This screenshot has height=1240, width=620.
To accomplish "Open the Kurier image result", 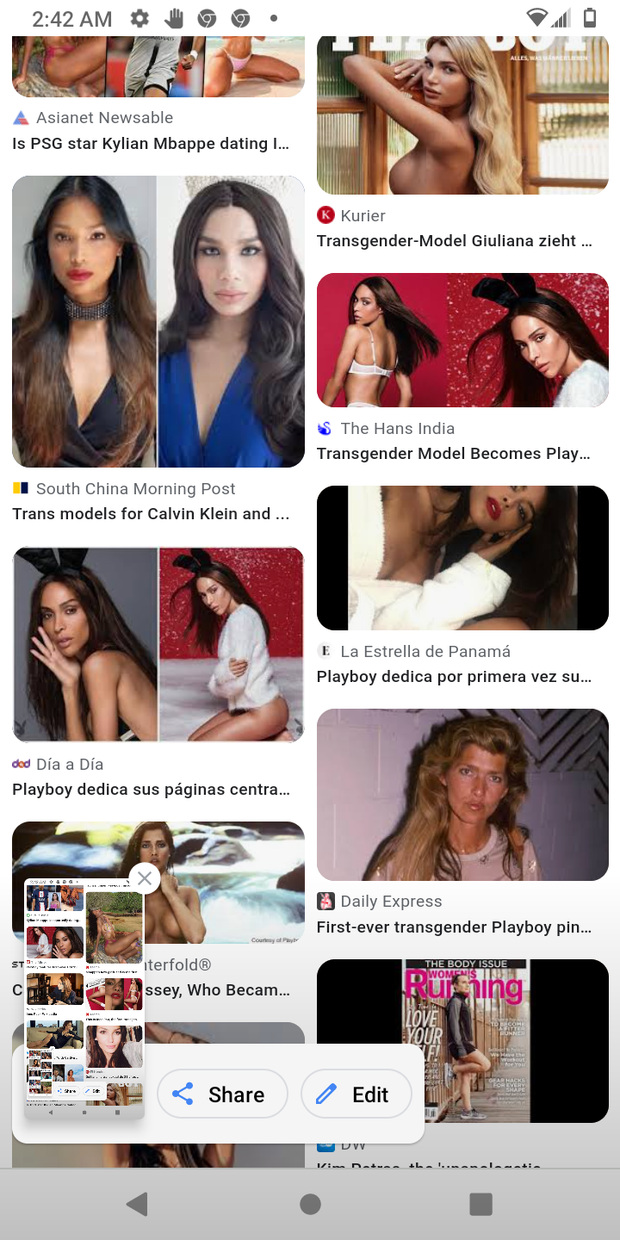I will 462,115.
